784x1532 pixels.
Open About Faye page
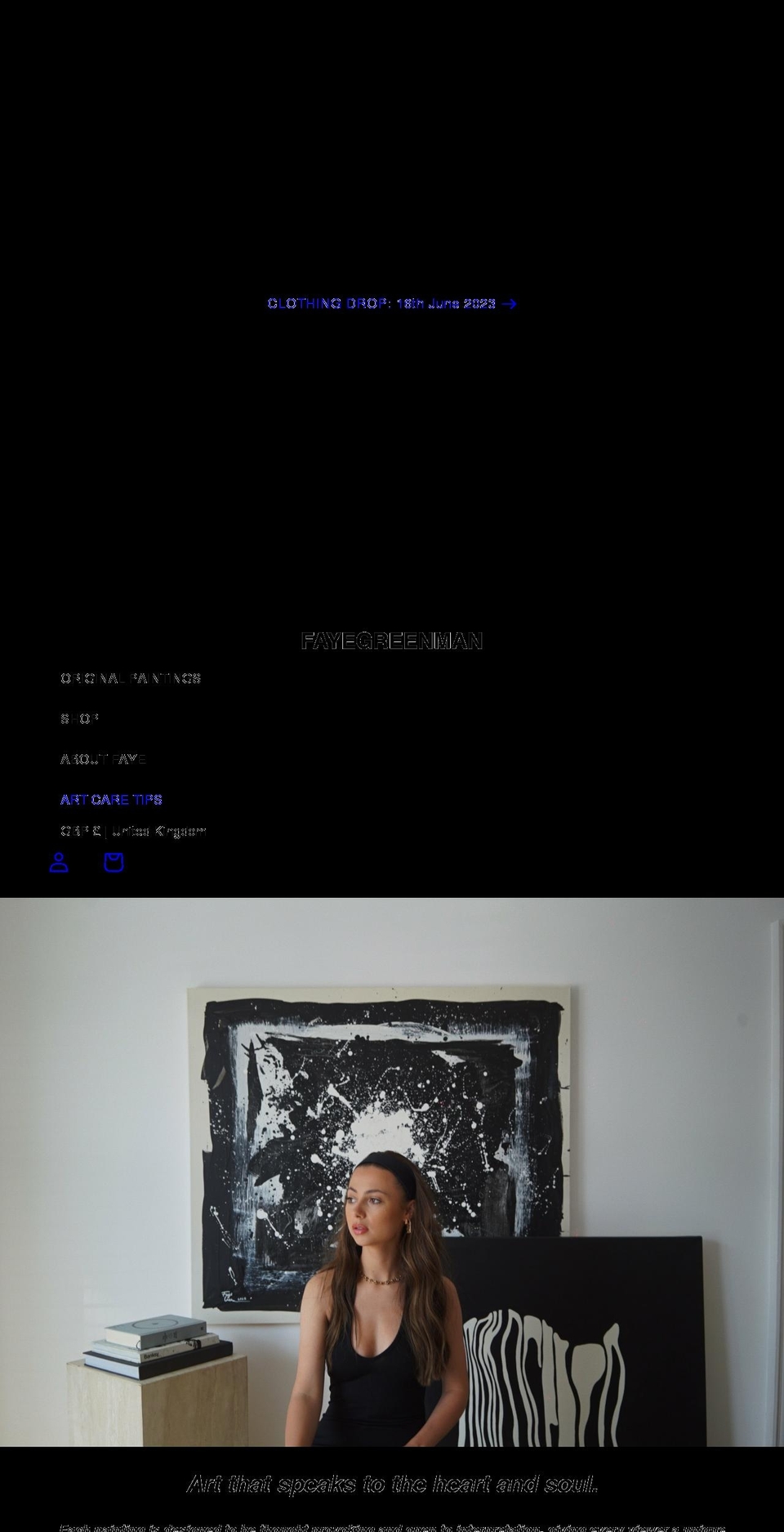tap(103, 759)
